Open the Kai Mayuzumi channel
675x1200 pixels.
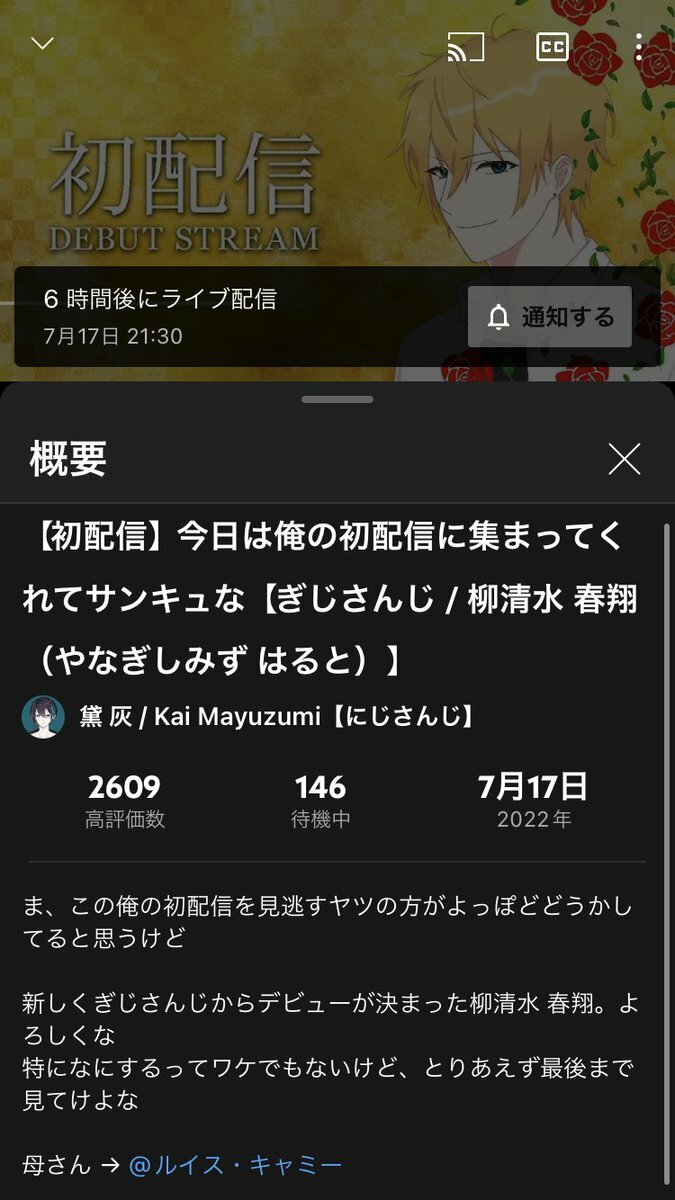(x=248, y=716)
